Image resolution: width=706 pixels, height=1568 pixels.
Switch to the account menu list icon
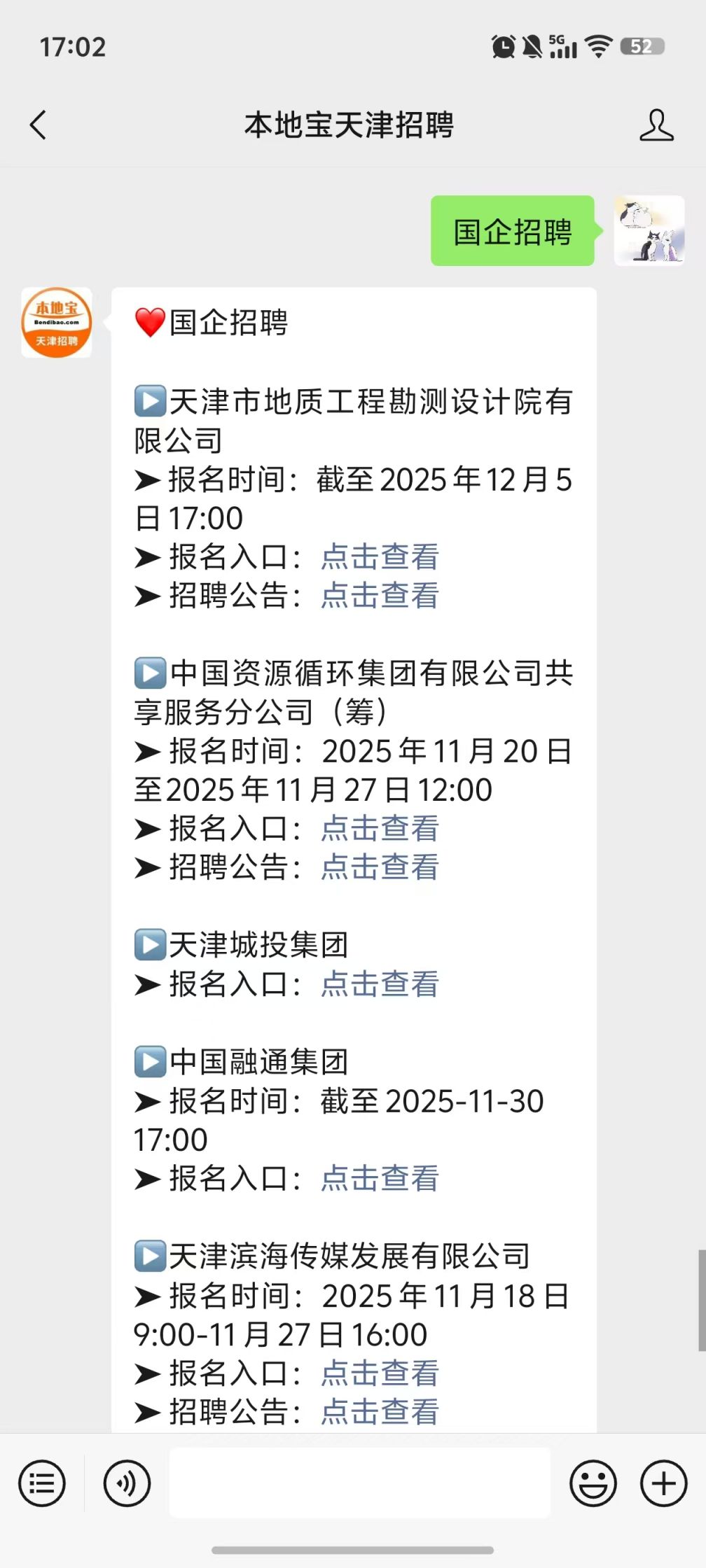point(42,1483)
